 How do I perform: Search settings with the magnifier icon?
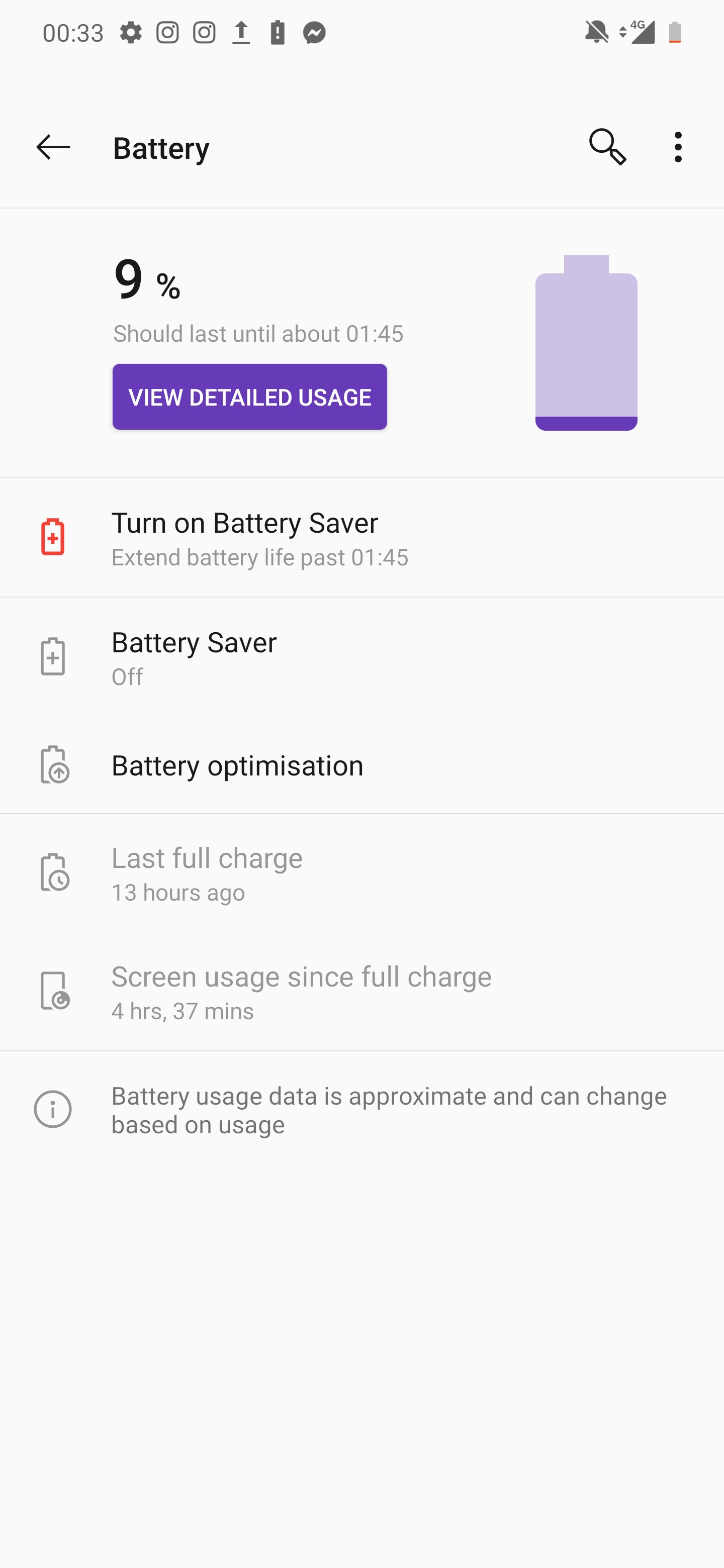(608, 147)
